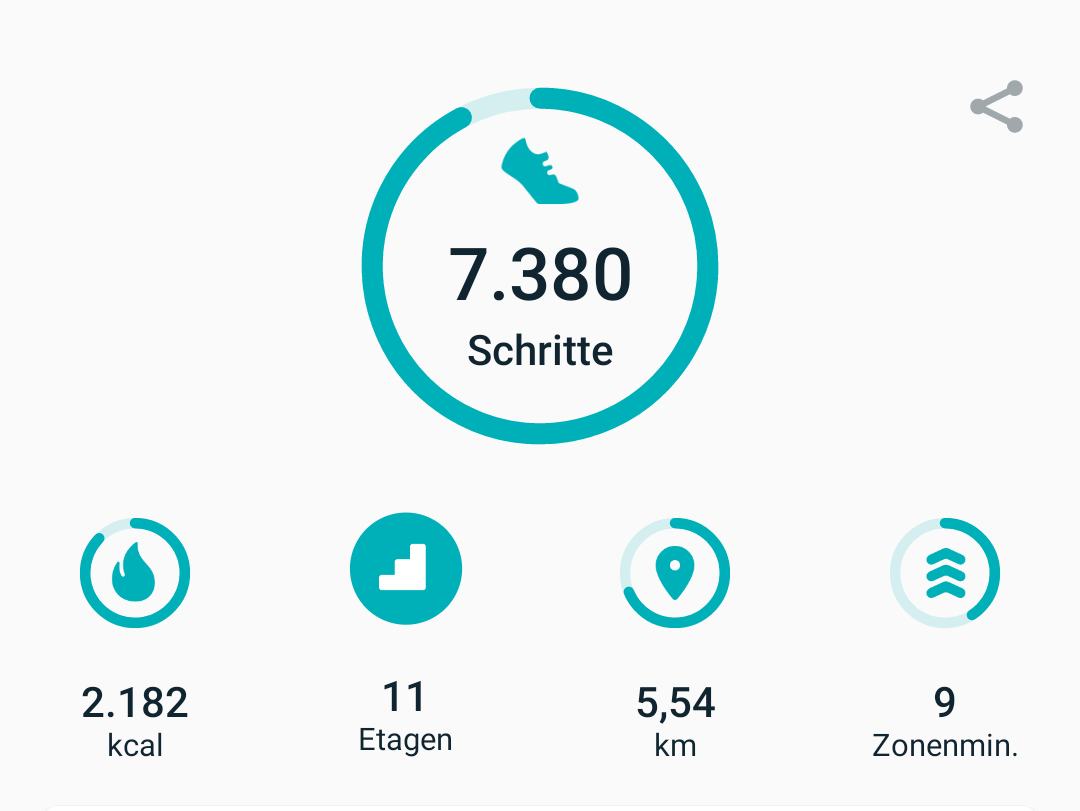Share today's activity stats
This screenshot has width=1080, height=811.
pos(997,106)
